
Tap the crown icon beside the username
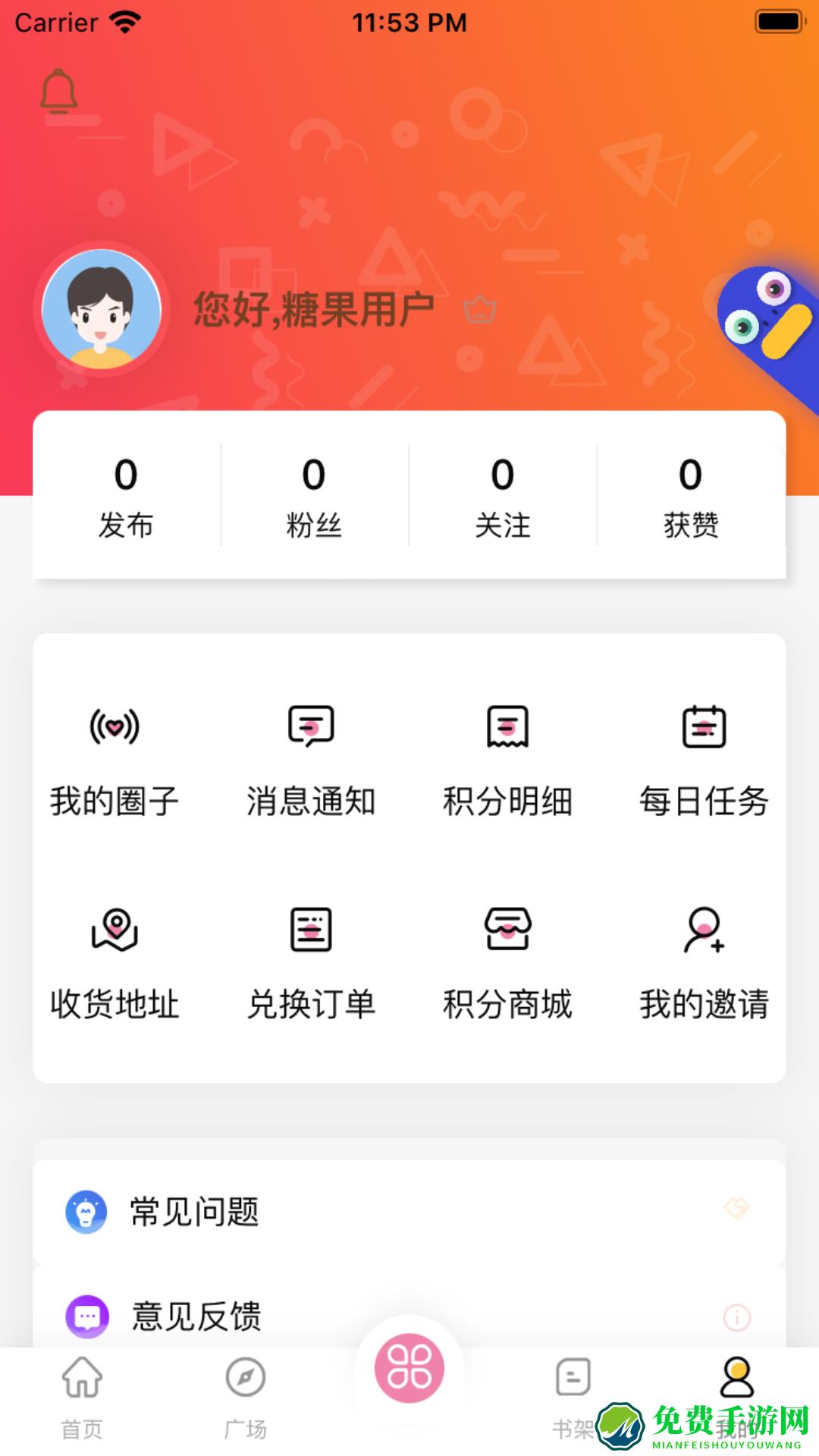pos(479,308)
